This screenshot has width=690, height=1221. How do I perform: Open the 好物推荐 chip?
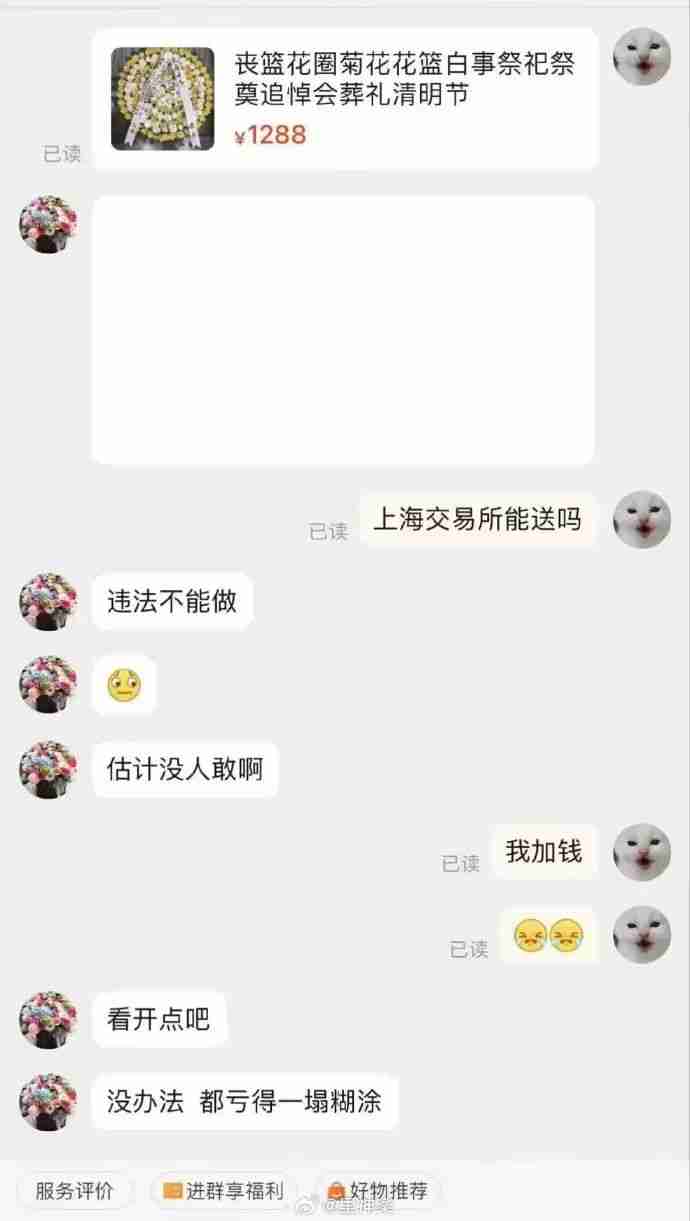pos(378,1191)
